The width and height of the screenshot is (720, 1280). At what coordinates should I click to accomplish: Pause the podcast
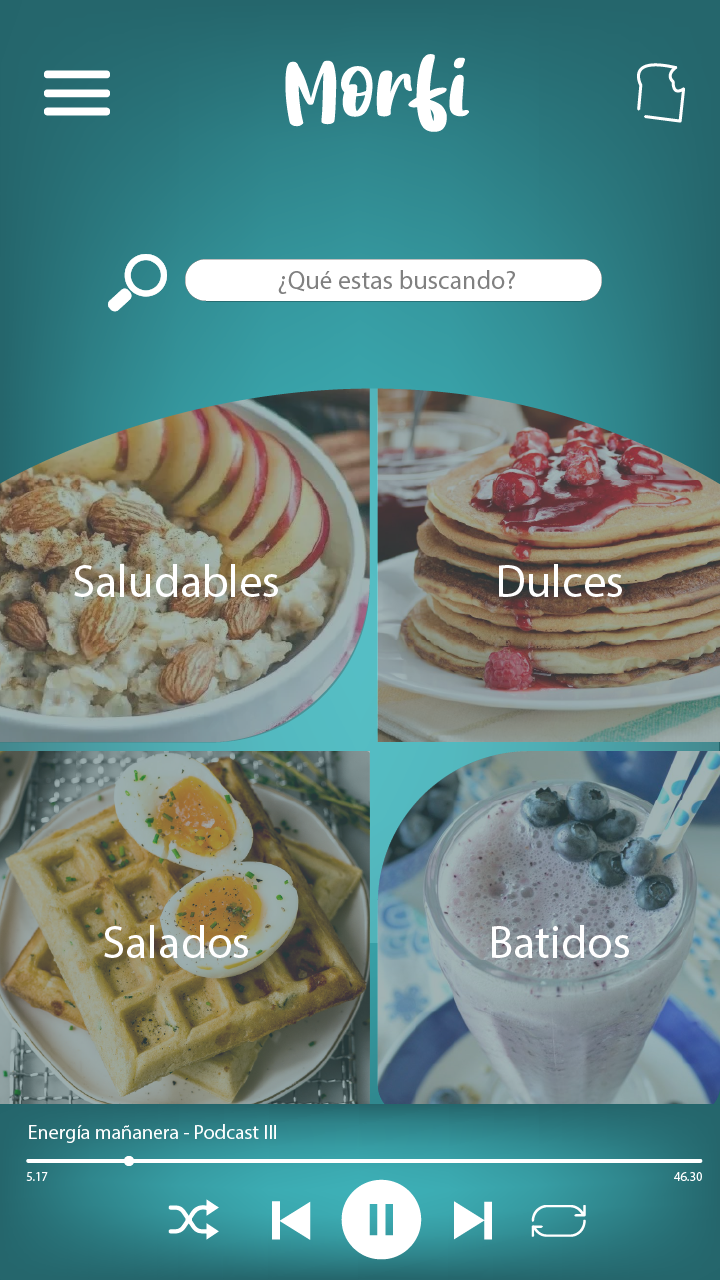pos(381,1220)
